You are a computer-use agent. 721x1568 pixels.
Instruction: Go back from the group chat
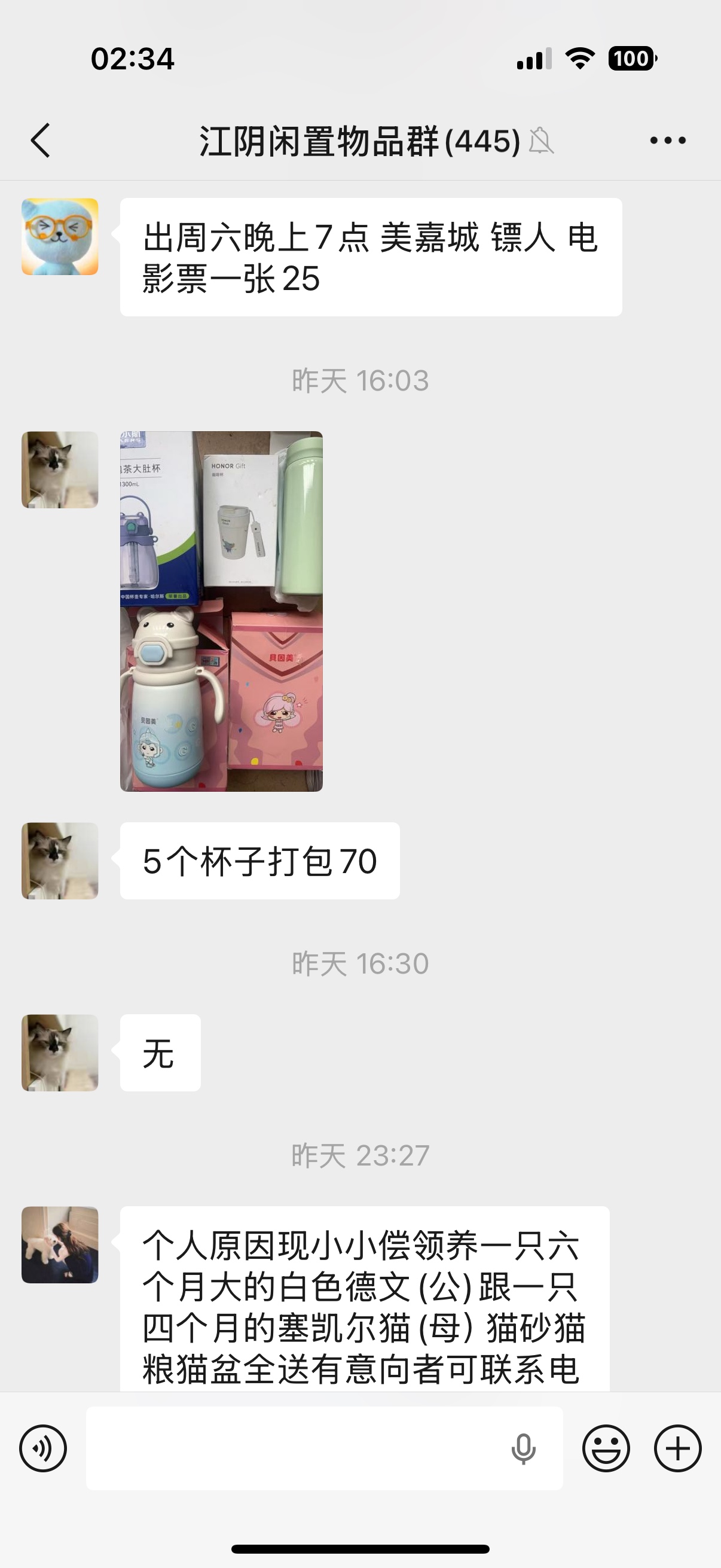pos(40,141)
